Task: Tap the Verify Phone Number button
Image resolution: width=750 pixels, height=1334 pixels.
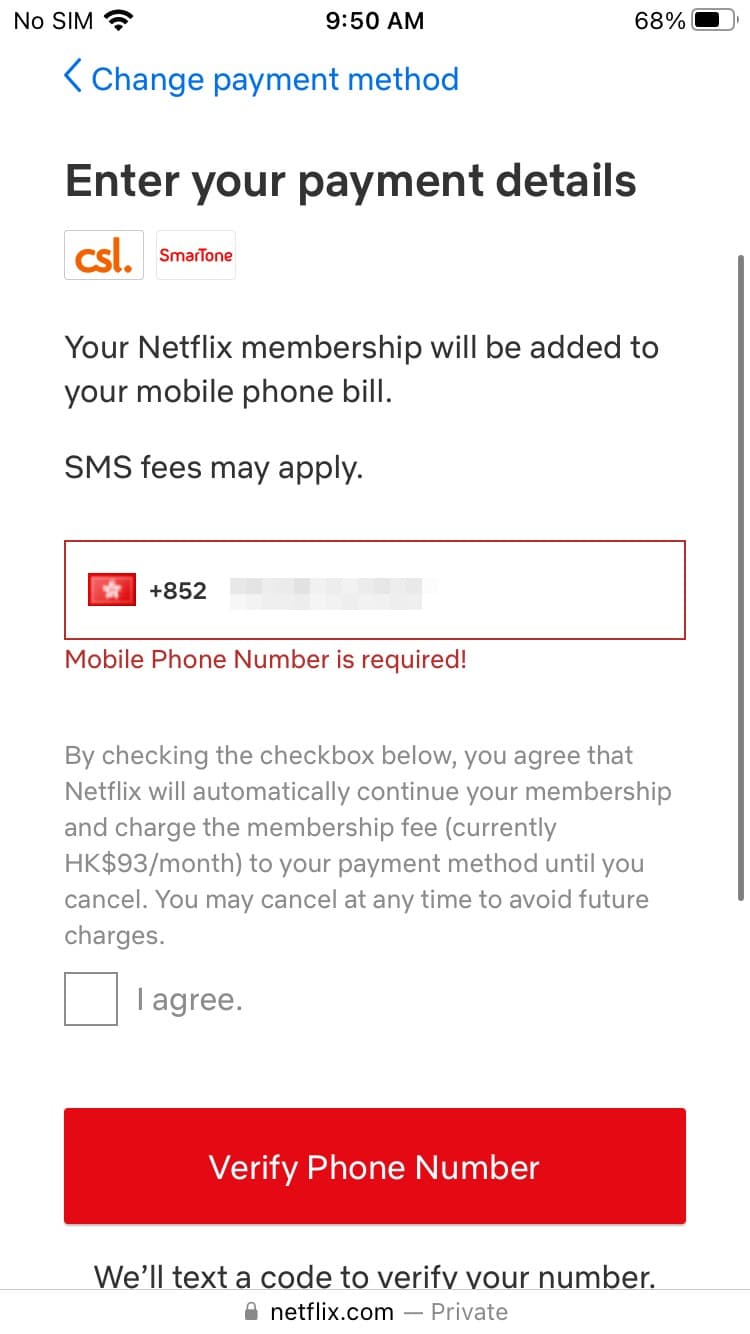Action: (375, 1166)
